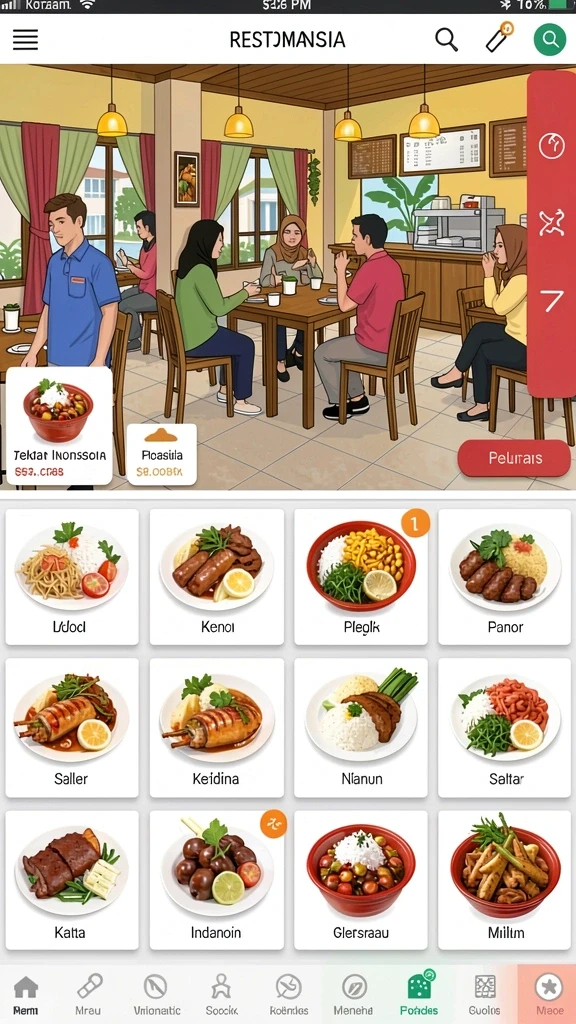The height and width of the screenshot is (1024, 576).
Task: Switch to the Menehe tab
Action: coord(353,994)
